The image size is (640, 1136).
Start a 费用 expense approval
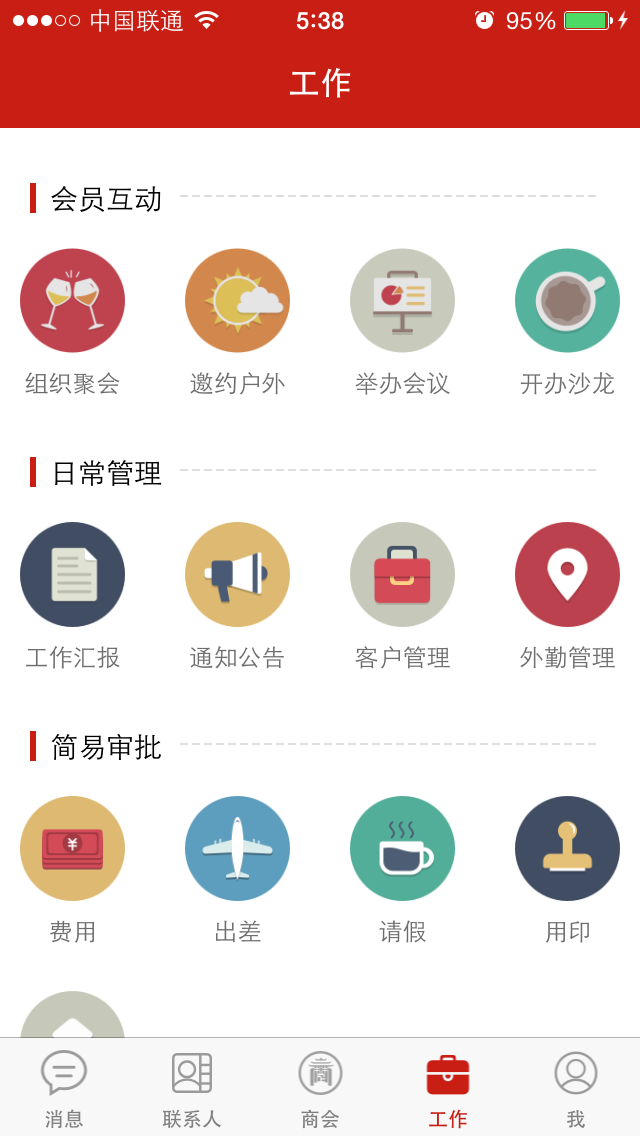[x=72, y=849]
